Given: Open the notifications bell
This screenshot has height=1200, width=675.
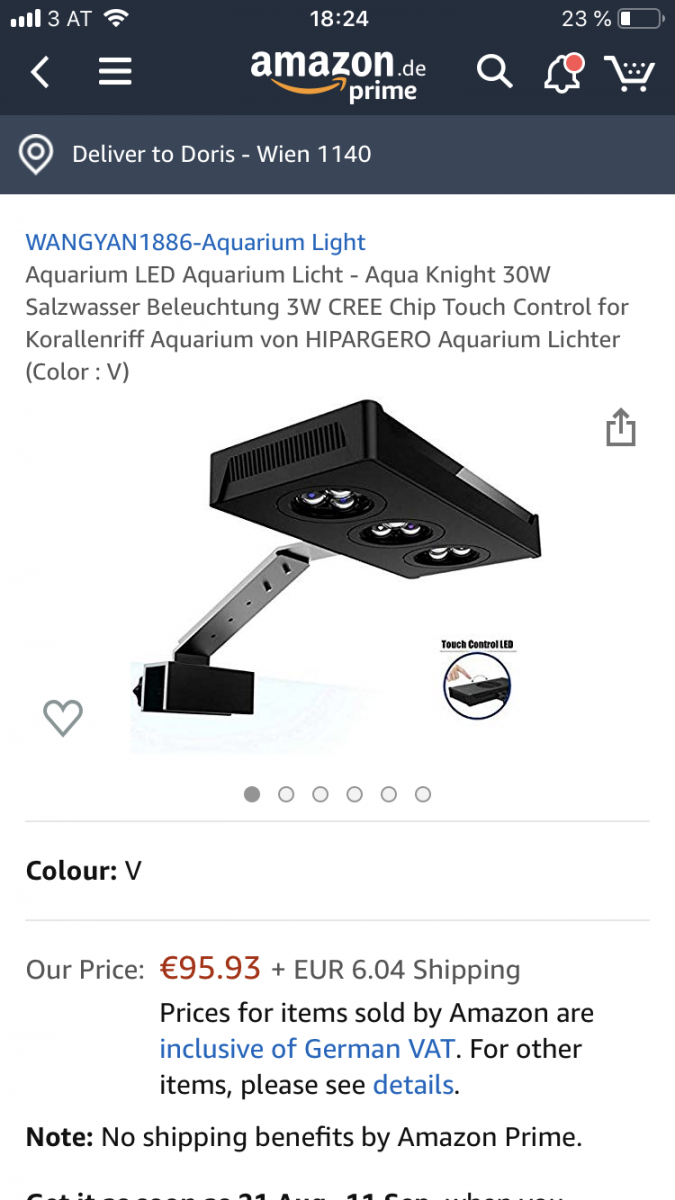Looking at the screenshot, I should click(x=563, y=73).
